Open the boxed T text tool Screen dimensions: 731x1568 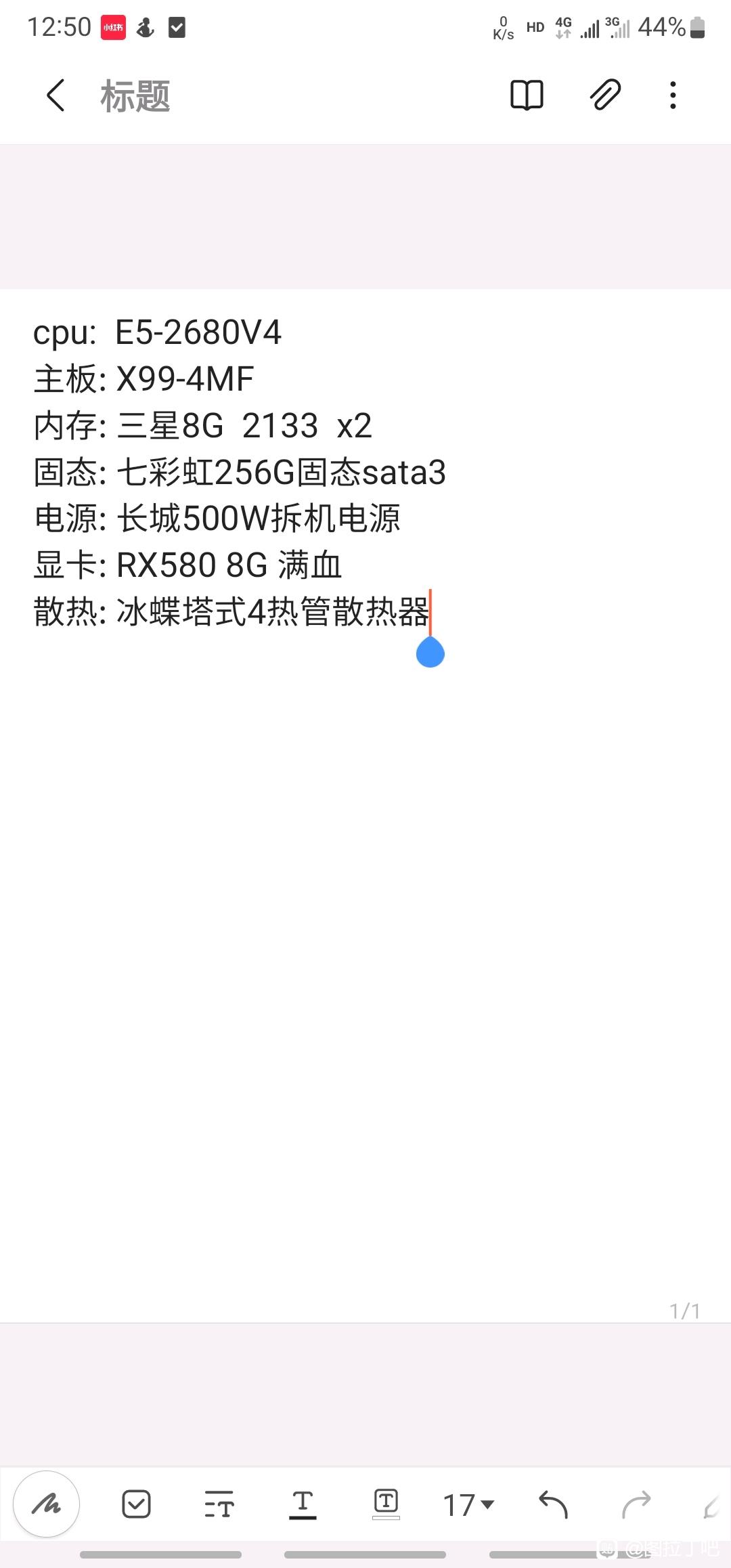click(386, 1504)
